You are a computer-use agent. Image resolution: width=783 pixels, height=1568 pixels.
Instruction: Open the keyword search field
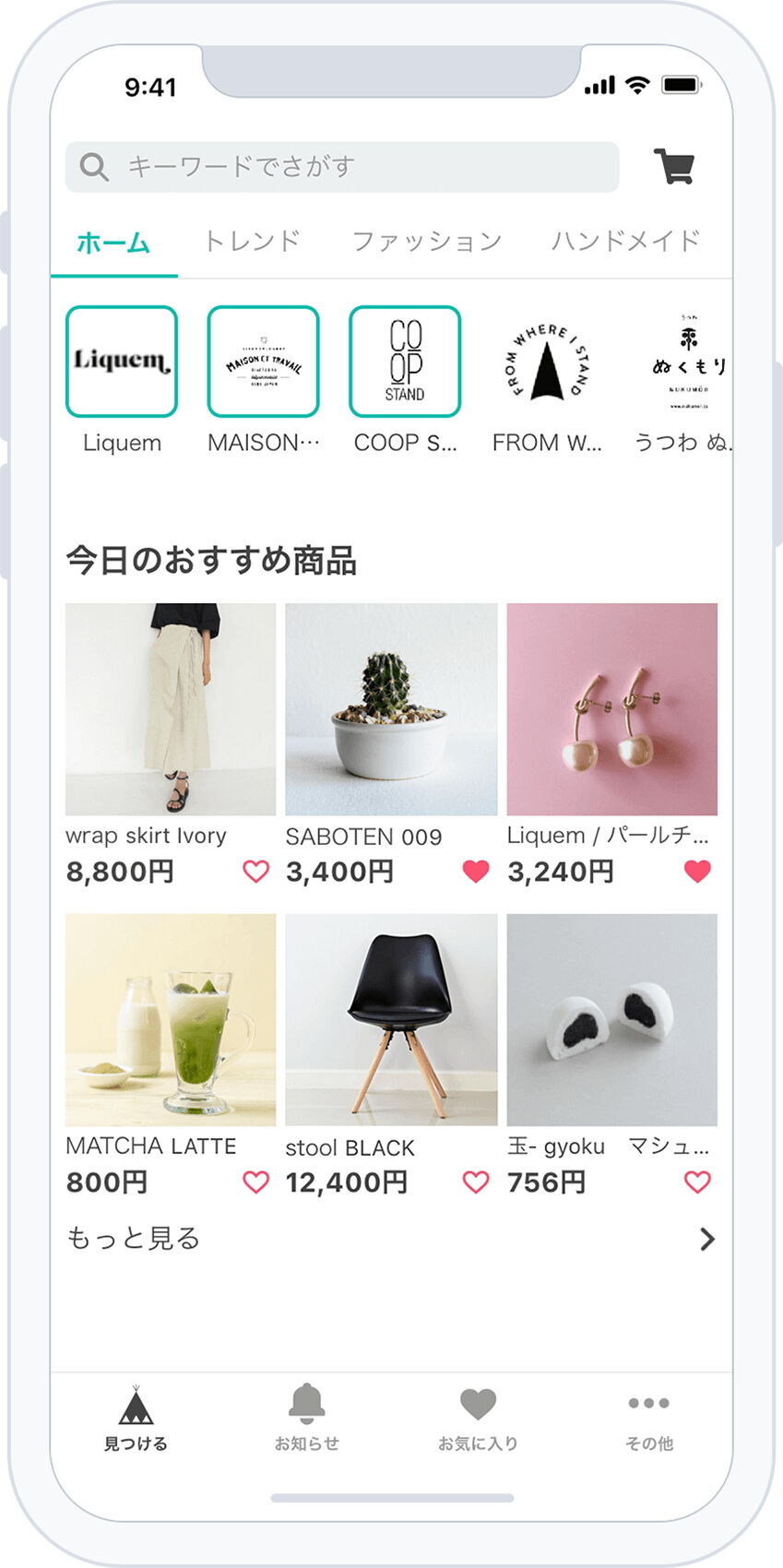(x=341, y=167)
